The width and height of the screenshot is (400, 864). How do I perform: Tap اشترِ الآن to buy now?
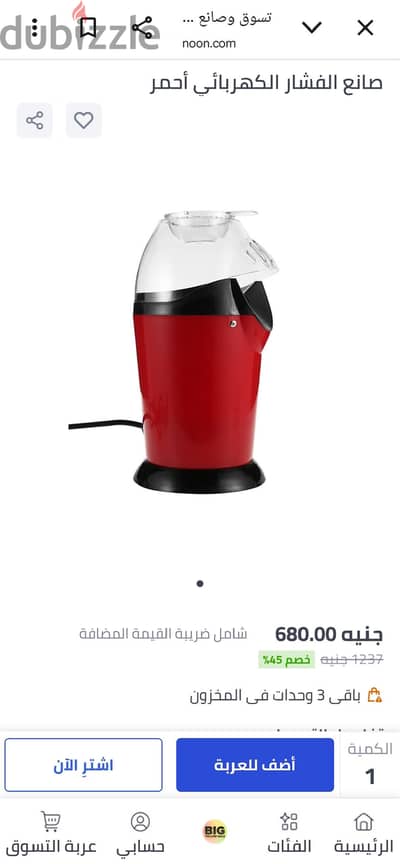(x=83, y=765)
